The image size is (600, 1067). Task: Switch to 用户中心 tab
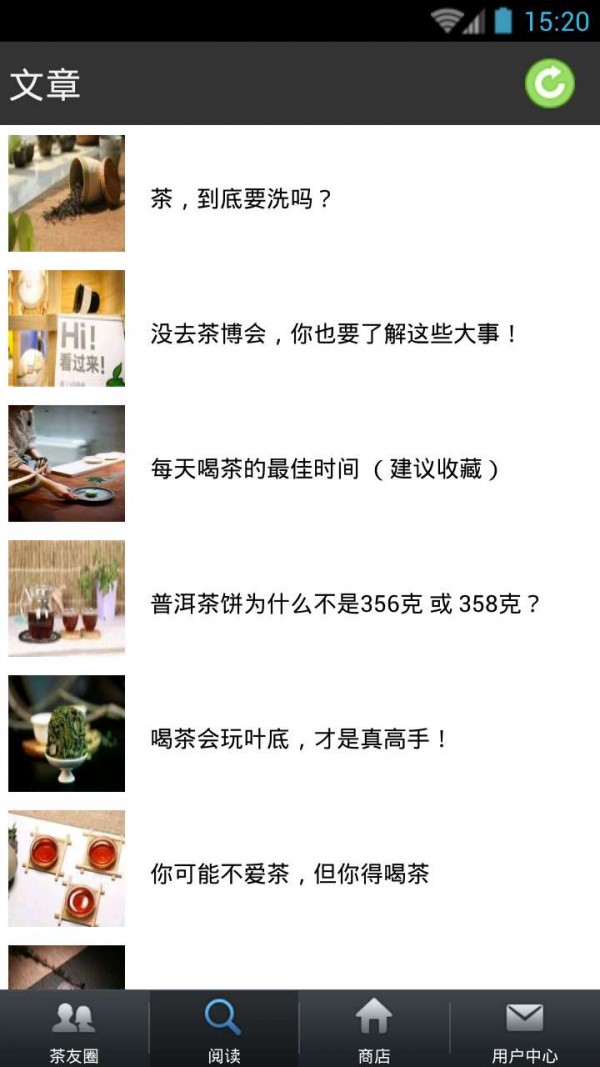(x=524, y=1030)
